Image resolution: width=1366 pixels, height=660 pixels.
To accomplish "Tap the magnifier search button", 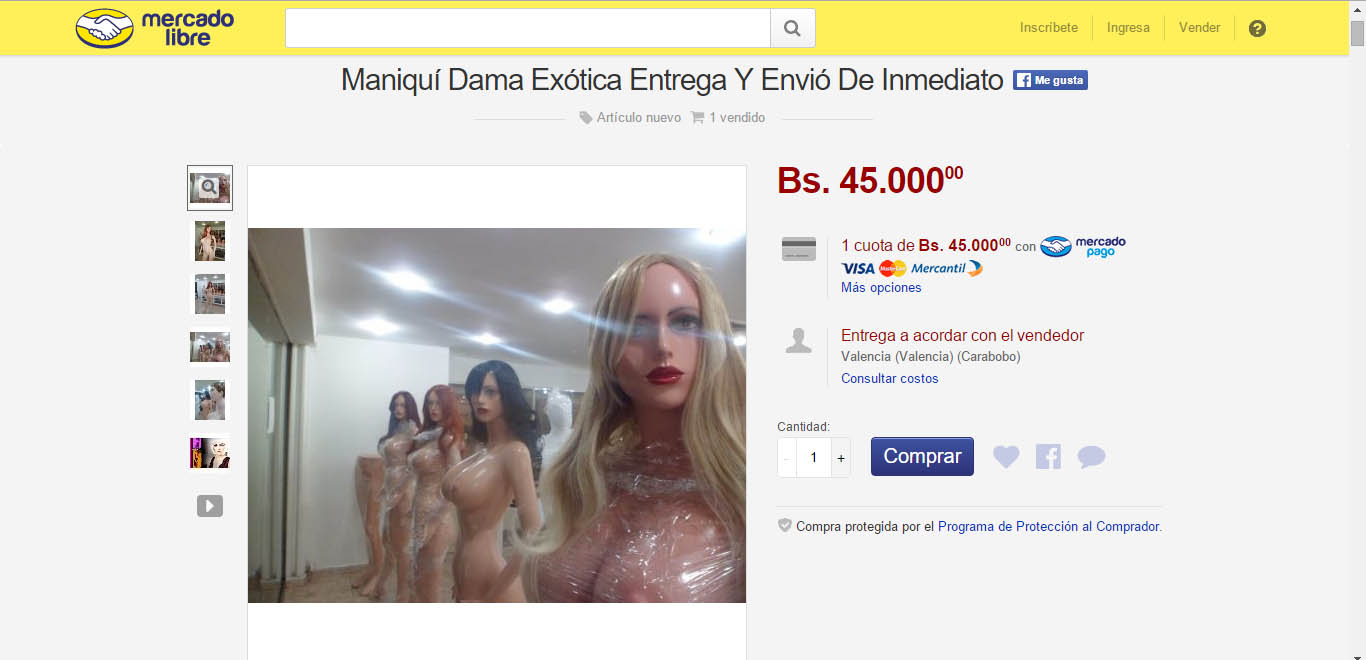I will click(792, 28).
